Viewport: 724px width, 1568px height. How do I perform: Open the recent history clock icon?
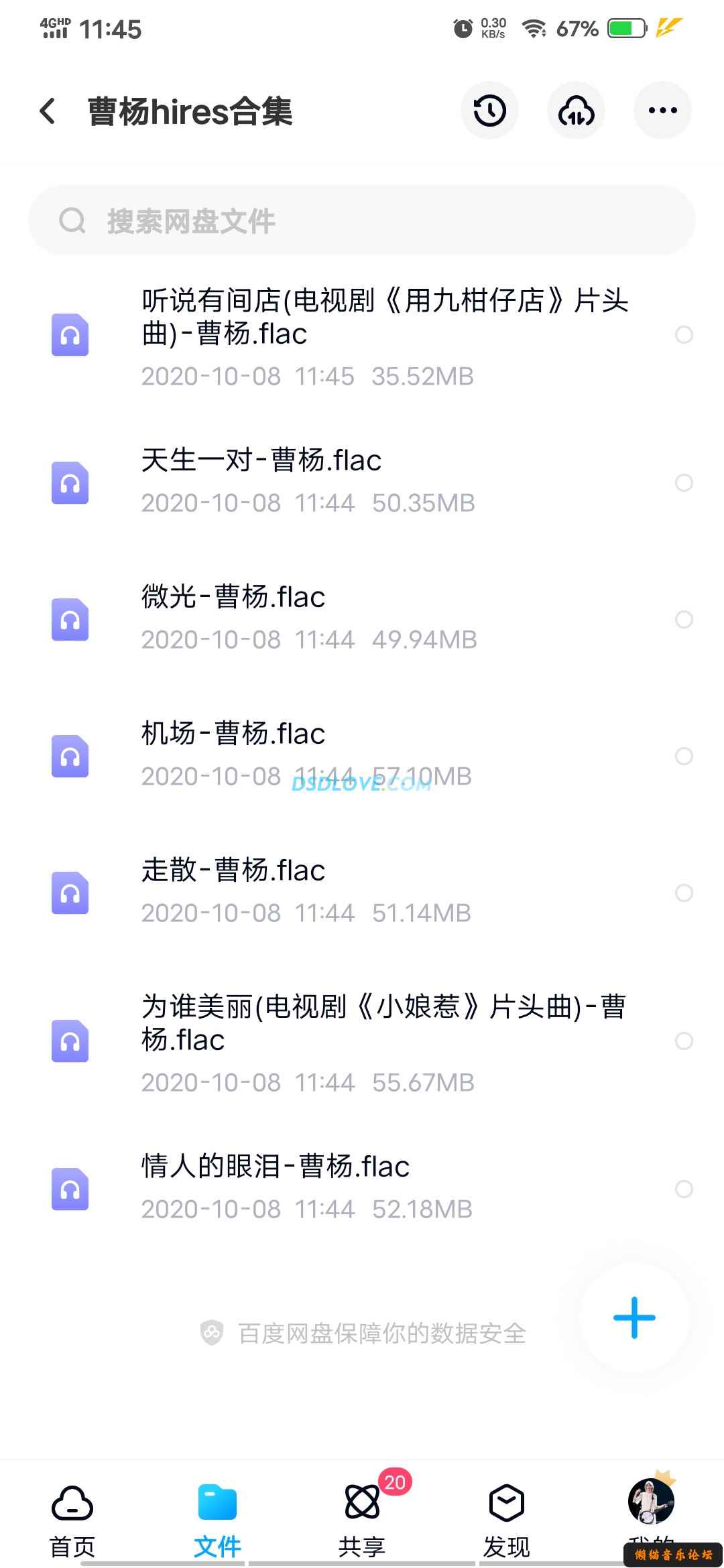tap(489, 111)
